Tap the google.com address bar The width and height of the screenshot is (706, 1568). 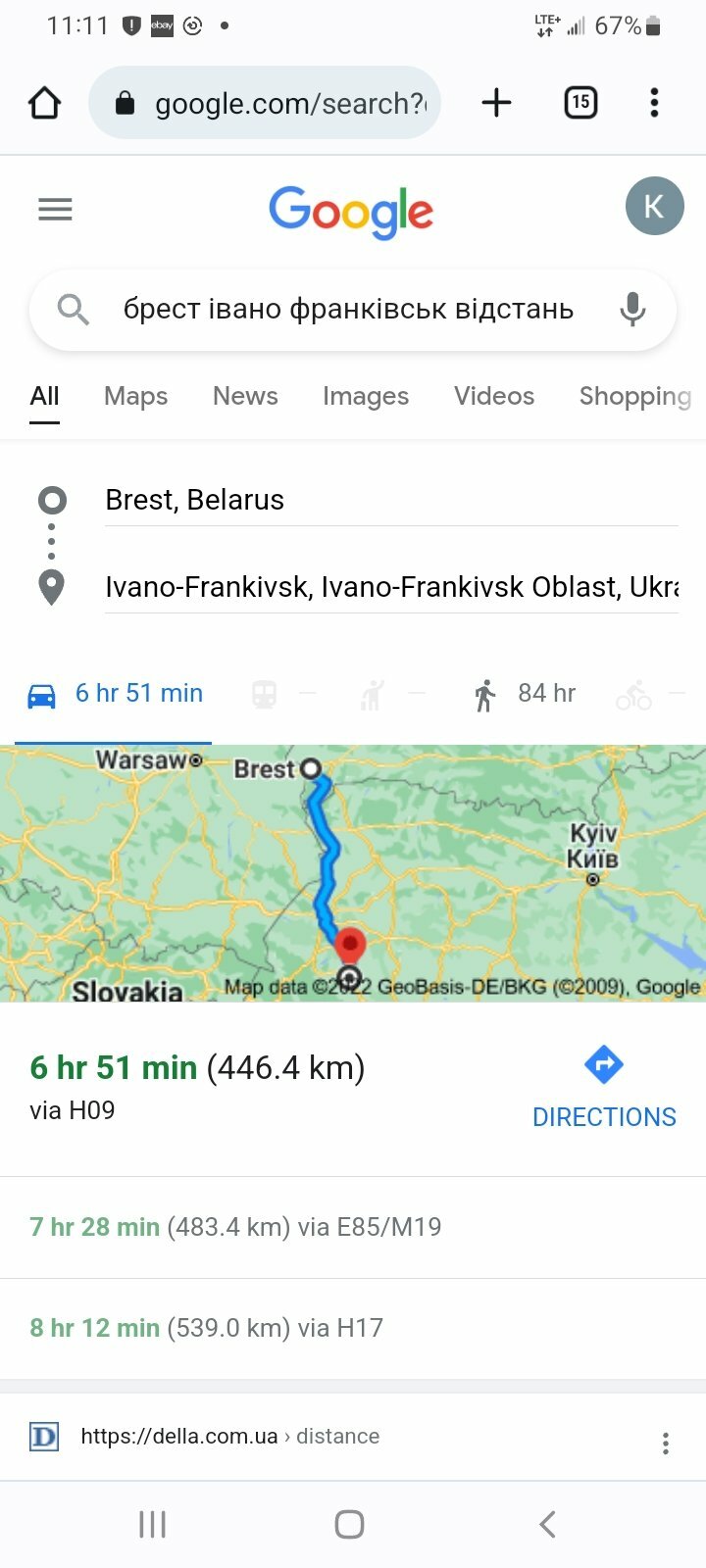pyautogui.click(x=265, y=103)
